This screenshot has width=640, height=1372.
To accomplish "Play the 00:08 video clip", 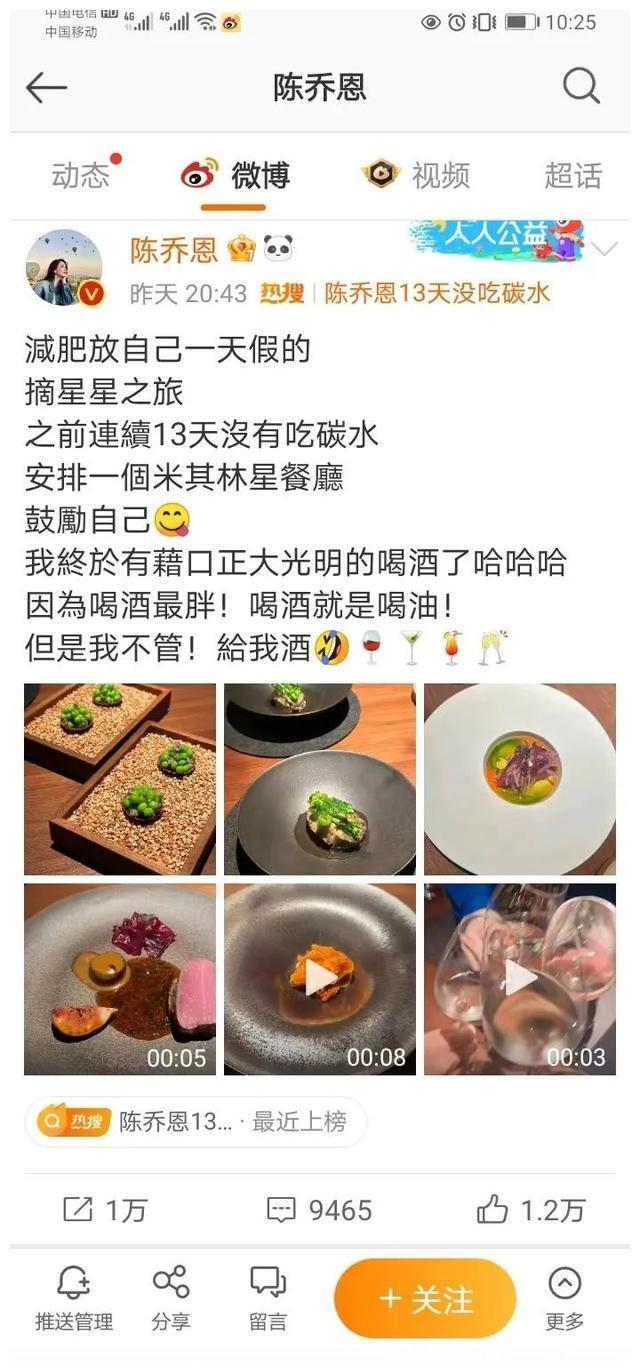I will [319, 979].
